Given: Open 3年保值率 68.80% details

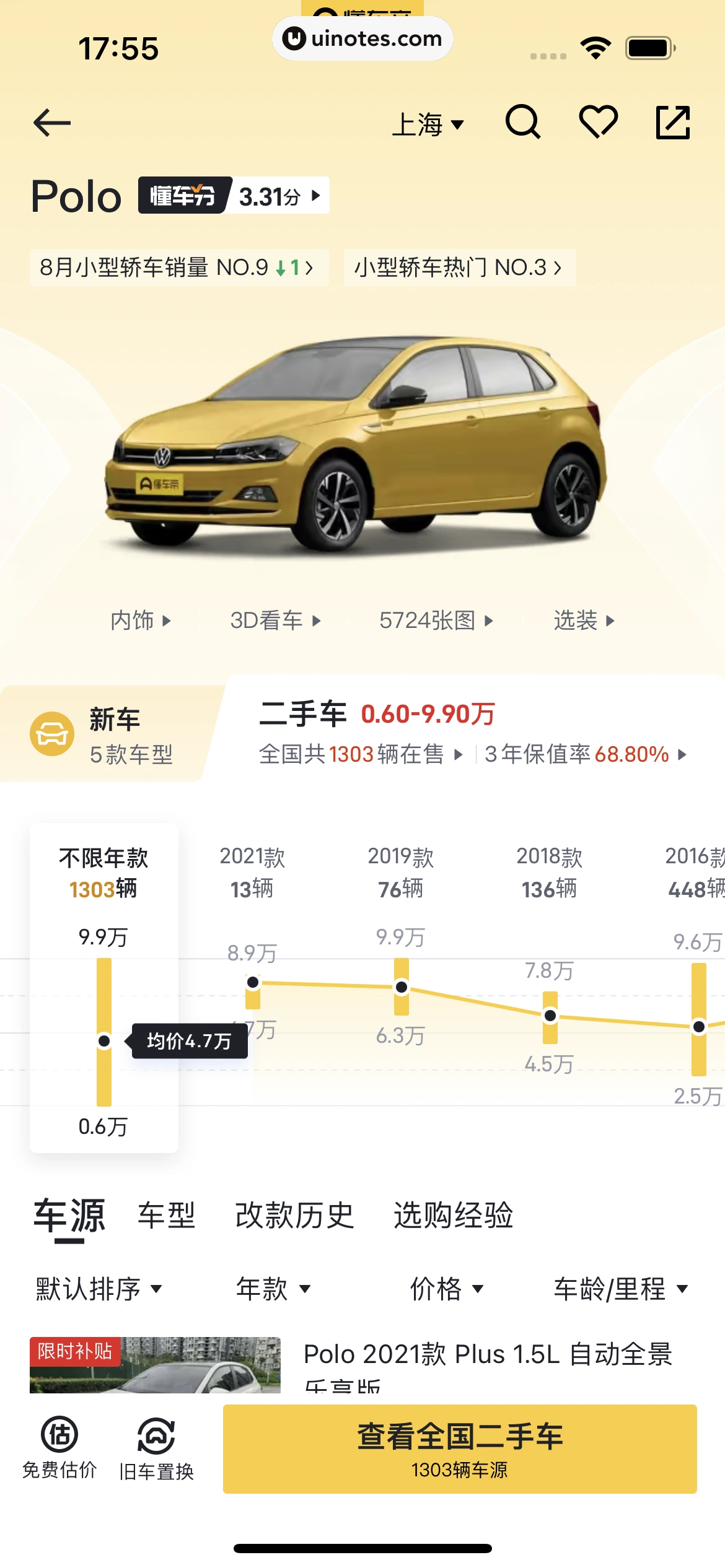Looking at the screenshot, I should pos(585,754).
